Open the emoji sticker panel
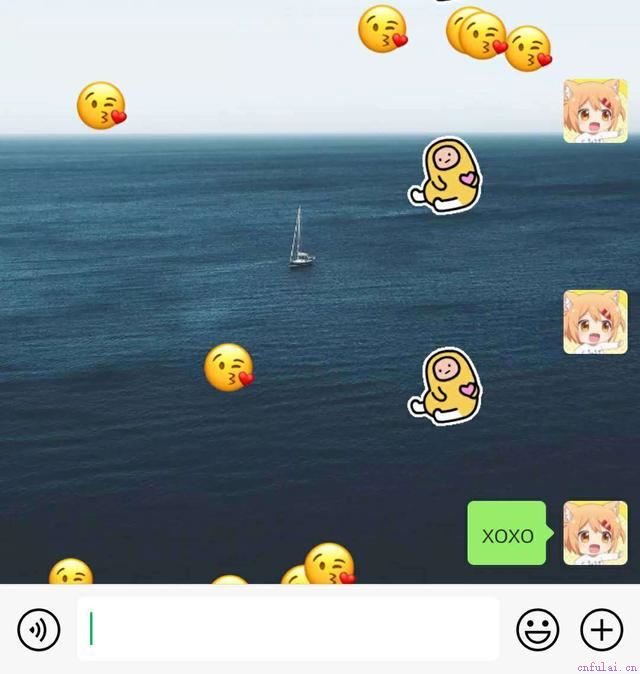This screenshot has width=640, height=674. click(537, 630)
